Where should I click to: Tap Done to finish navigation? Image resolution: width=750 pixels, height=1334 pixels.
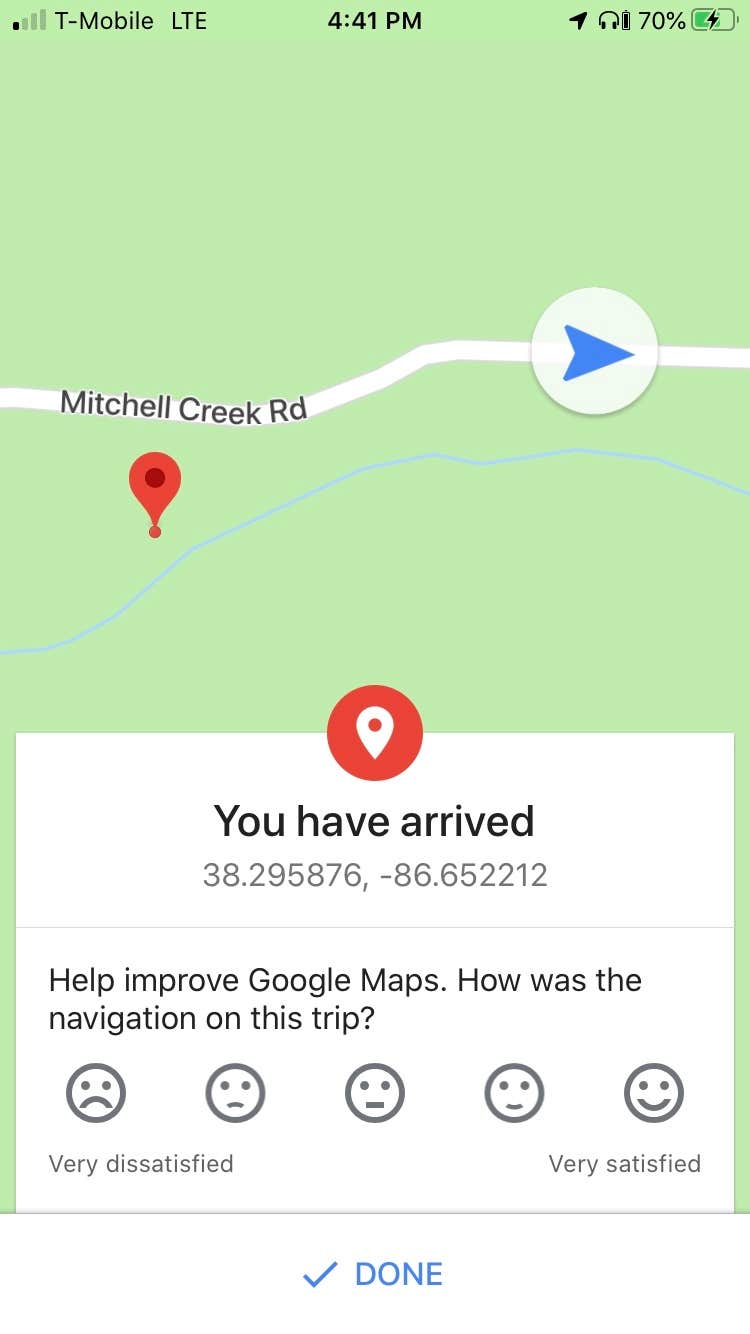374,1274
